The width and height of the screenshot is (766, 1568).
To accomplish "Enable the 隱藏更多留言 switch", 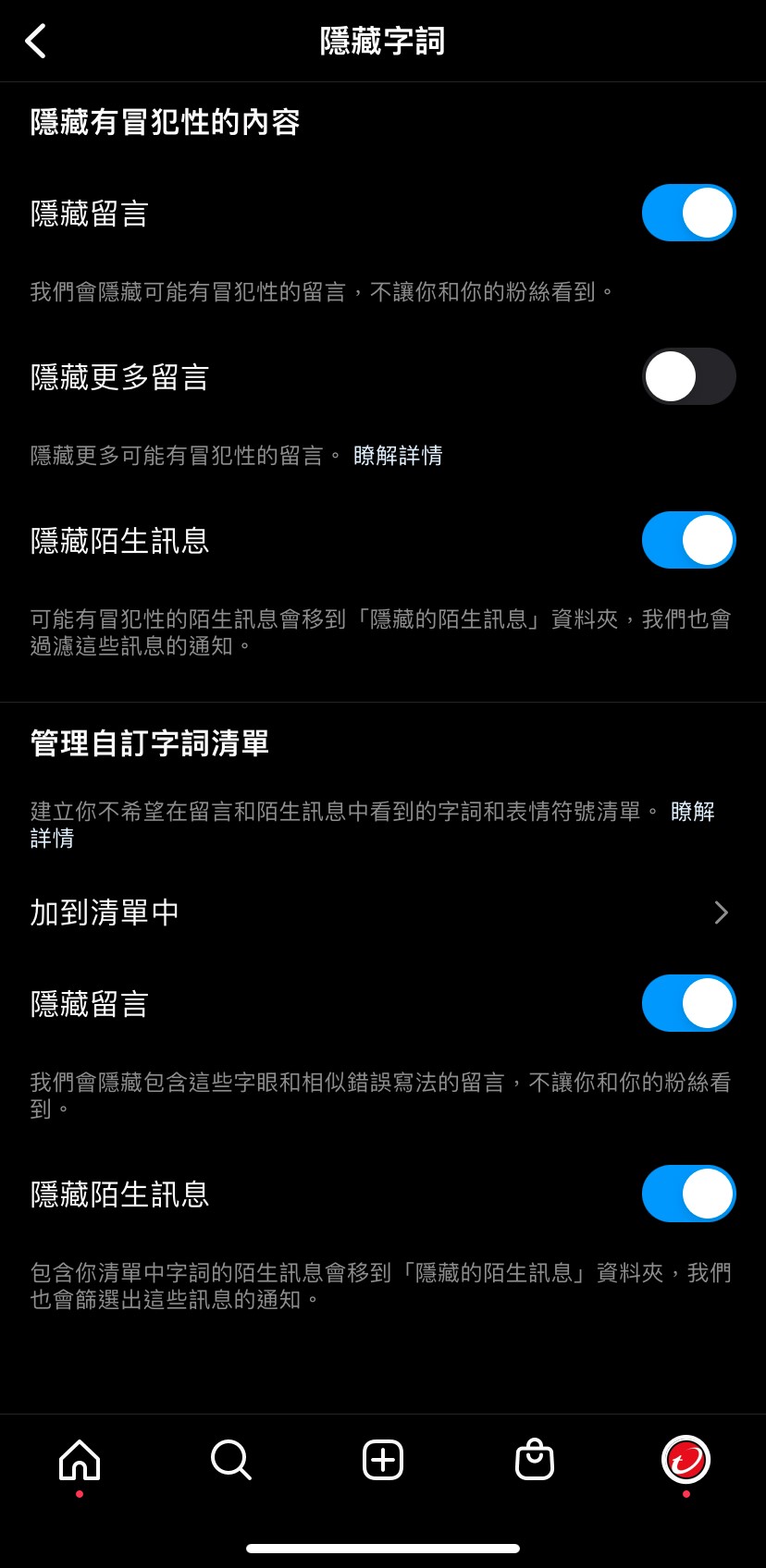I will pyautogui.click(x=688, y=376).
